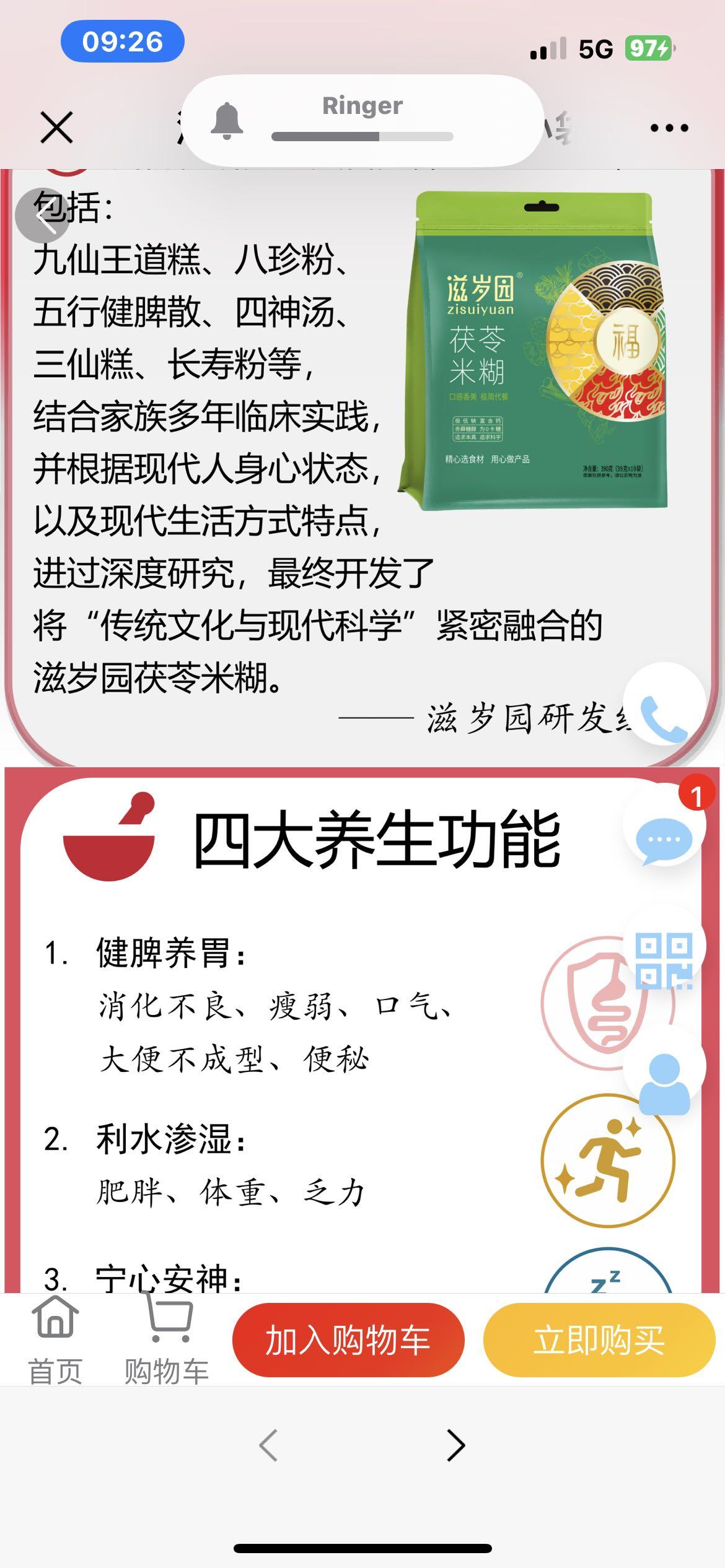Close the product page with X
Image resolution: width=725 pixels, height=1568 pixels.
[56, 128]
